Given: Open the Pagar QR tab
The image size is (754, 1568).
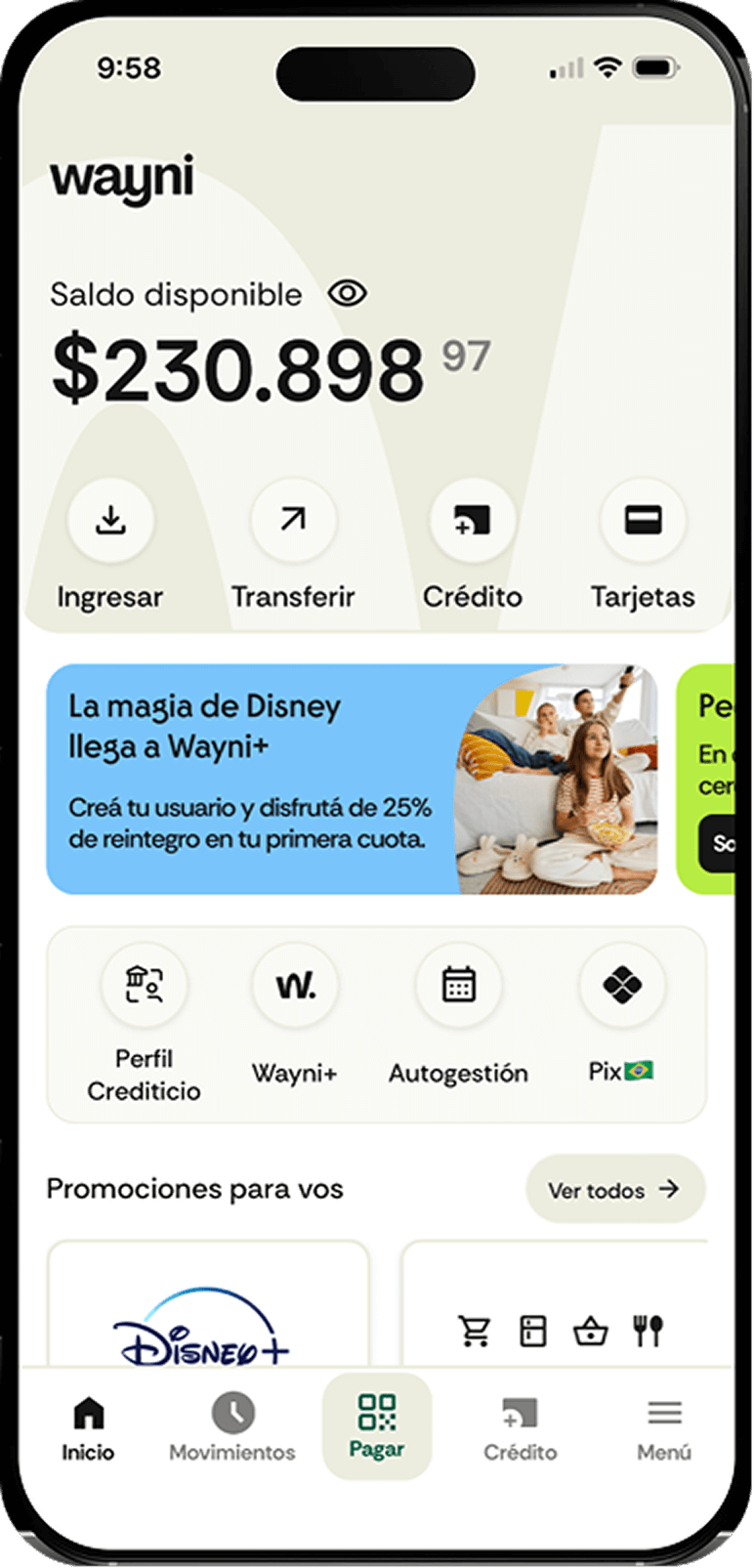Looking at the screenshot, I should tap(377, 1425).
